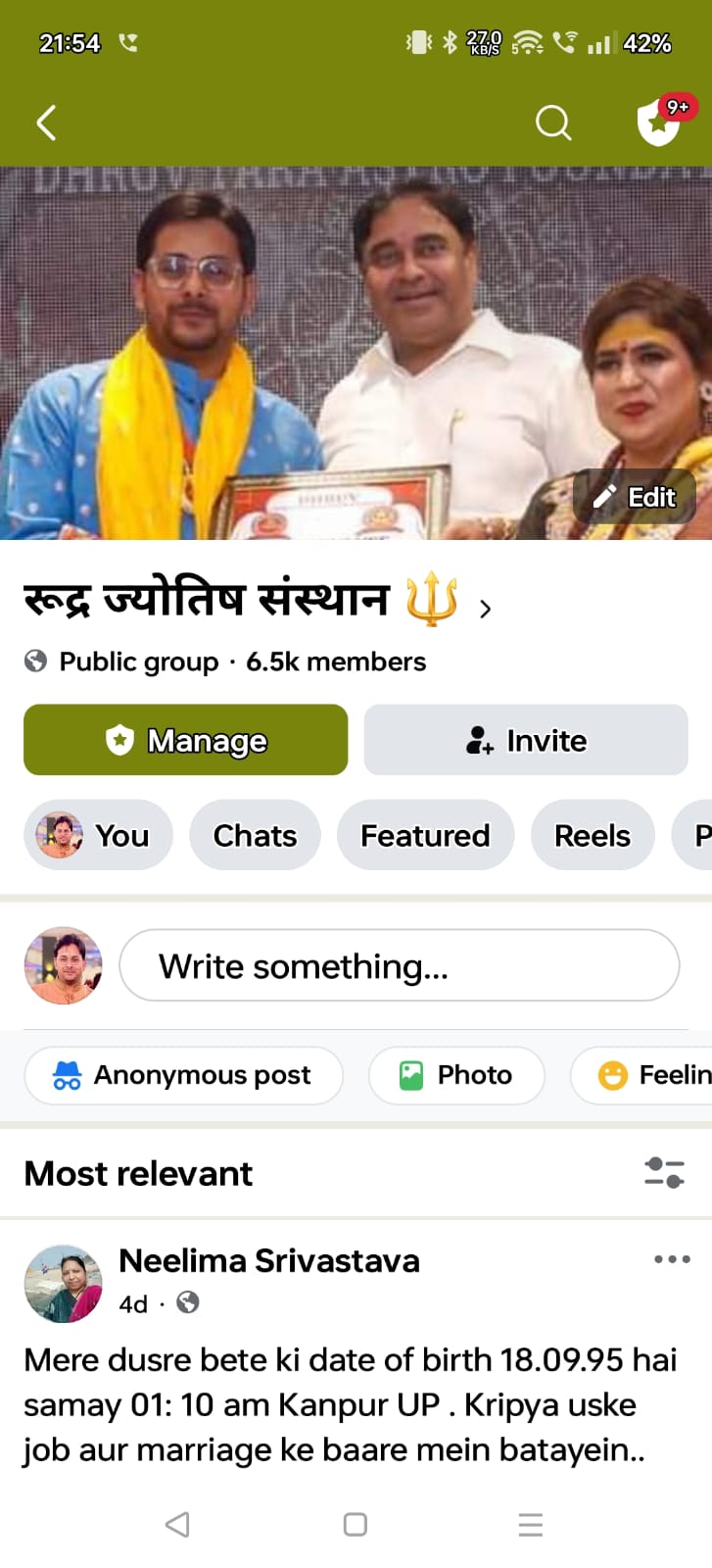The image size is (712, 1568).
Task: Edit the group cover photo
Action: click(635, 497)
